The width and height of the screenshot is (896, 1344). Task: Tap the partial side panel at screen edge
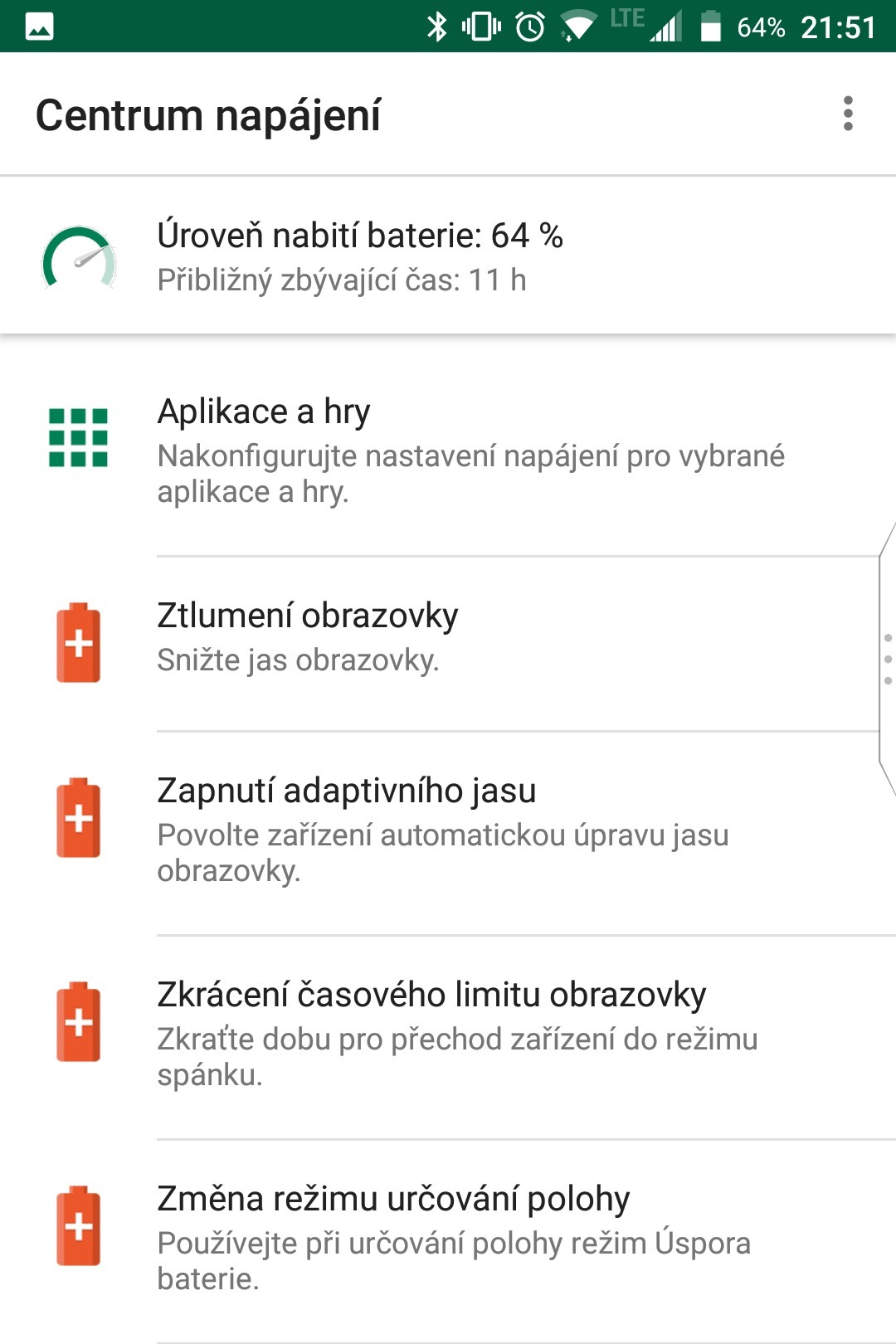[x=888, y=655]
